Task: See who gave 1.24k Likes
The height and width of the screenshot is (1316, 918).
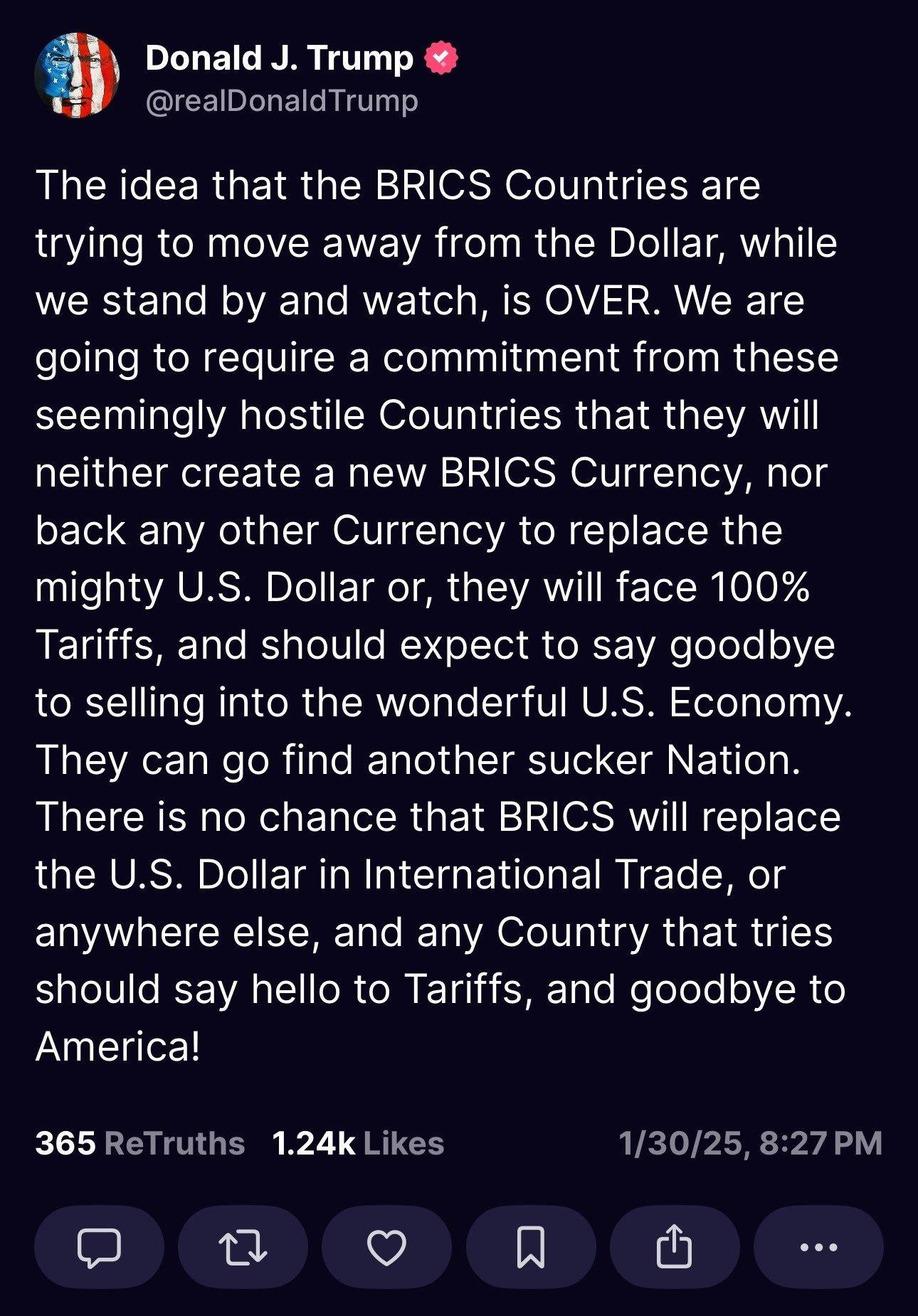Action: (357, 1144)
